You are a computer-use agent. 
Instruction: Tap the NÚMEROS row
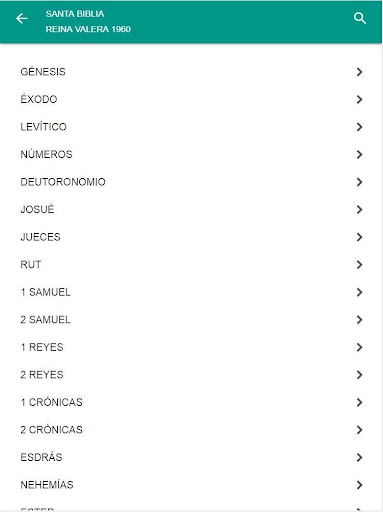tap(191, 154)
